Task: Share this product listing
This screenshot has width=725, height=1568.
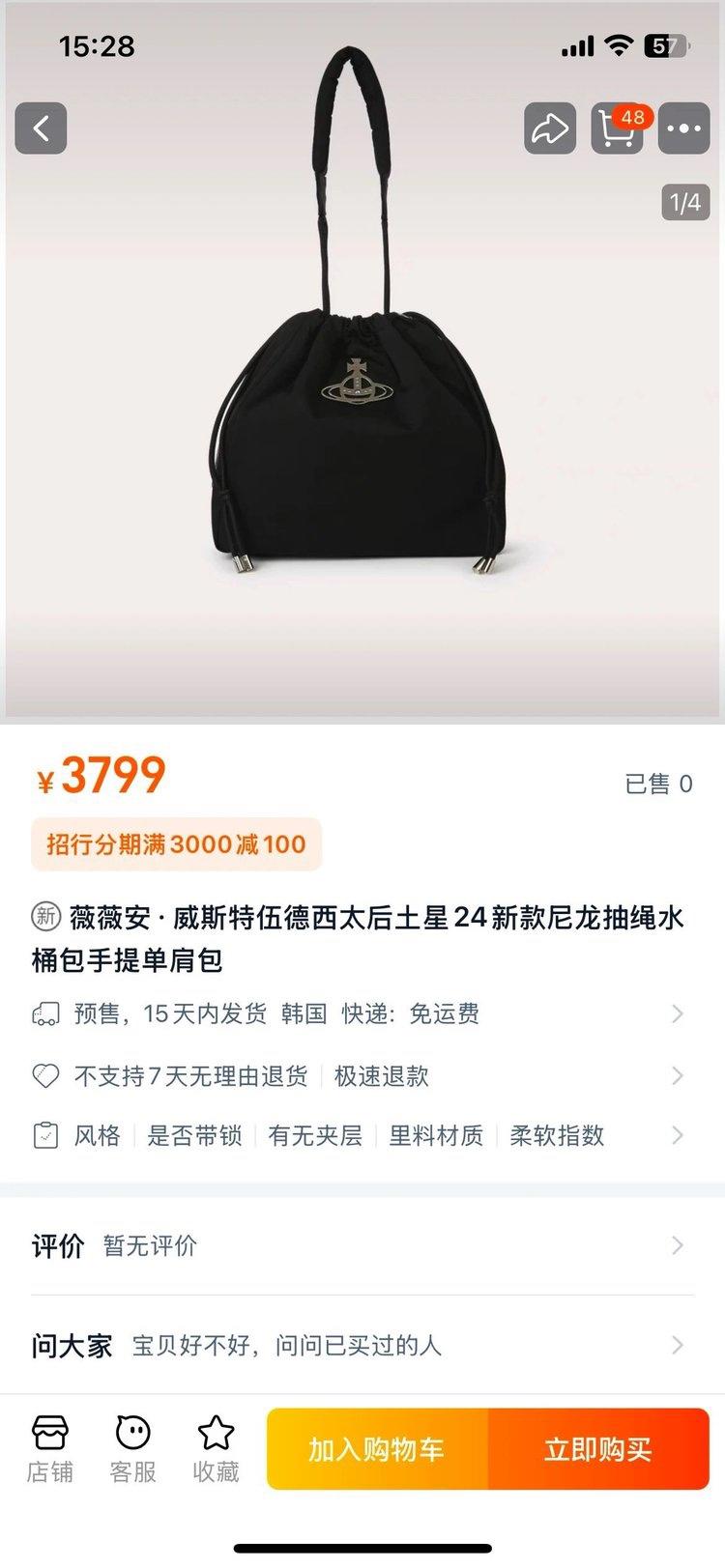Action: (550, 128)
